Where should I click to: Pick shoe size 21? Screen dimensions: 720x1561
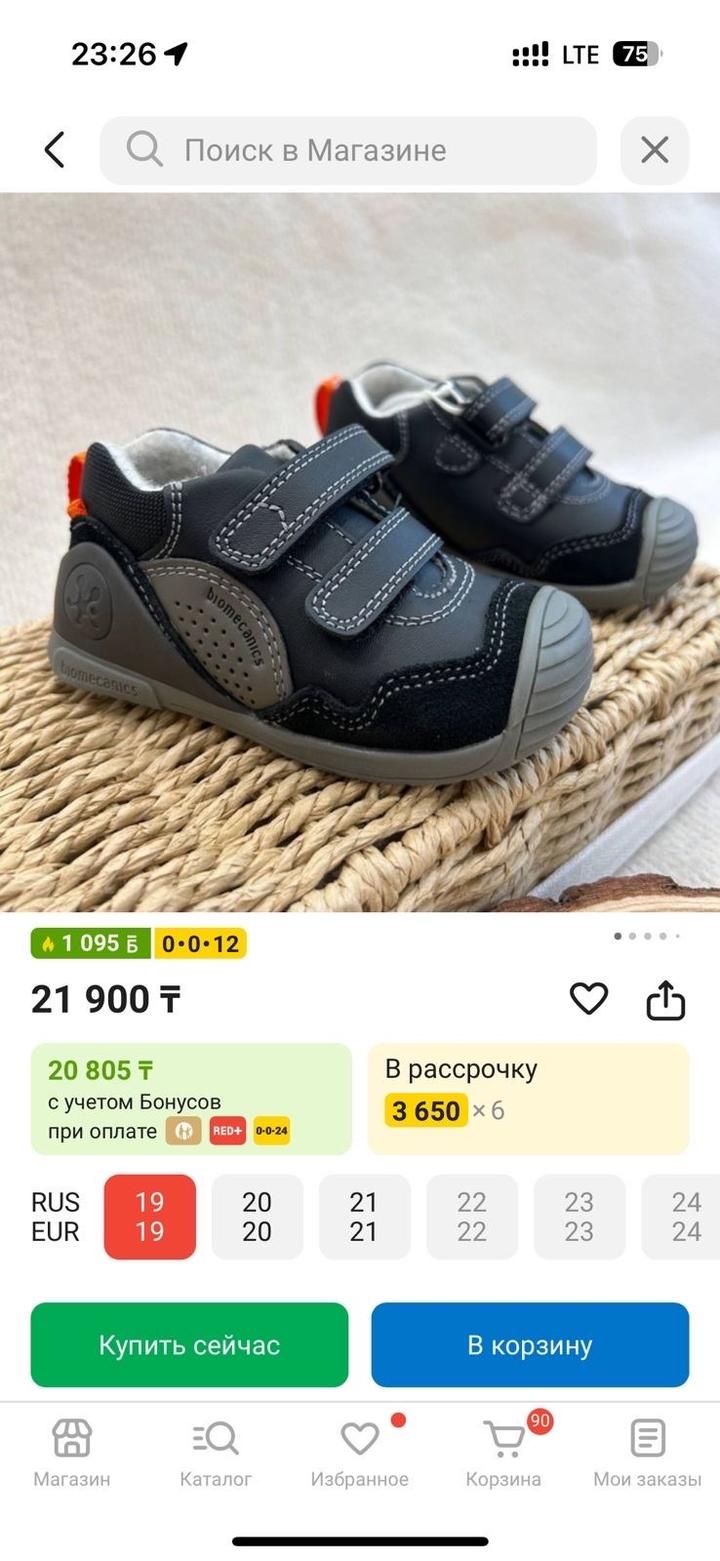coord(364,1216)
